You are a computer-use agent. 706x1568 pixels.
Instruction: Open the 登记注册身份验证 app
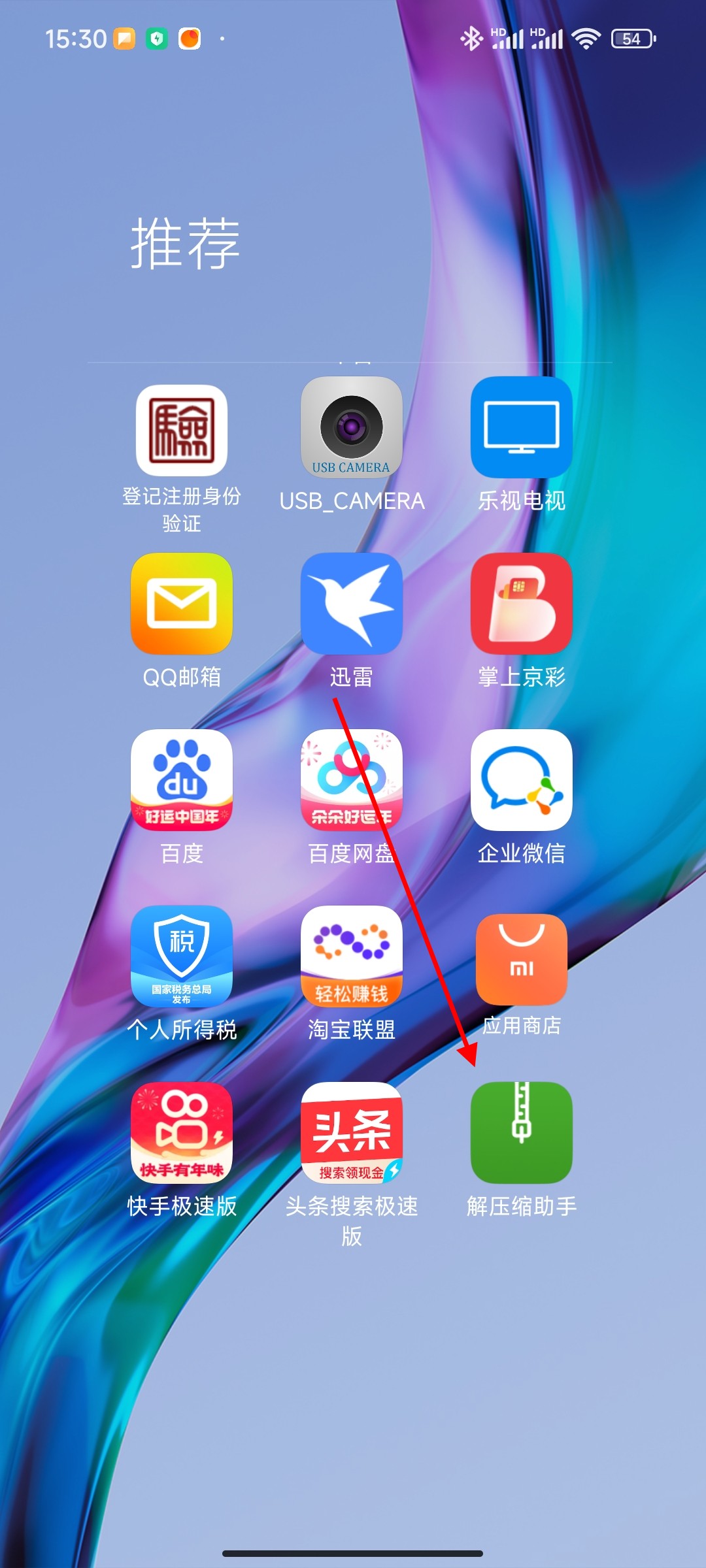182,431
